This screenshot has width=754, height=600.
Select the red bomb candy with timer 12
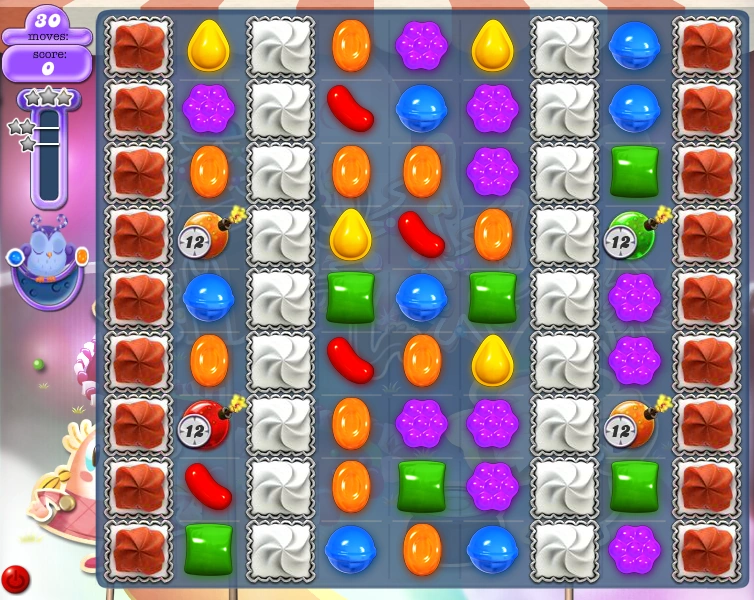208,425
